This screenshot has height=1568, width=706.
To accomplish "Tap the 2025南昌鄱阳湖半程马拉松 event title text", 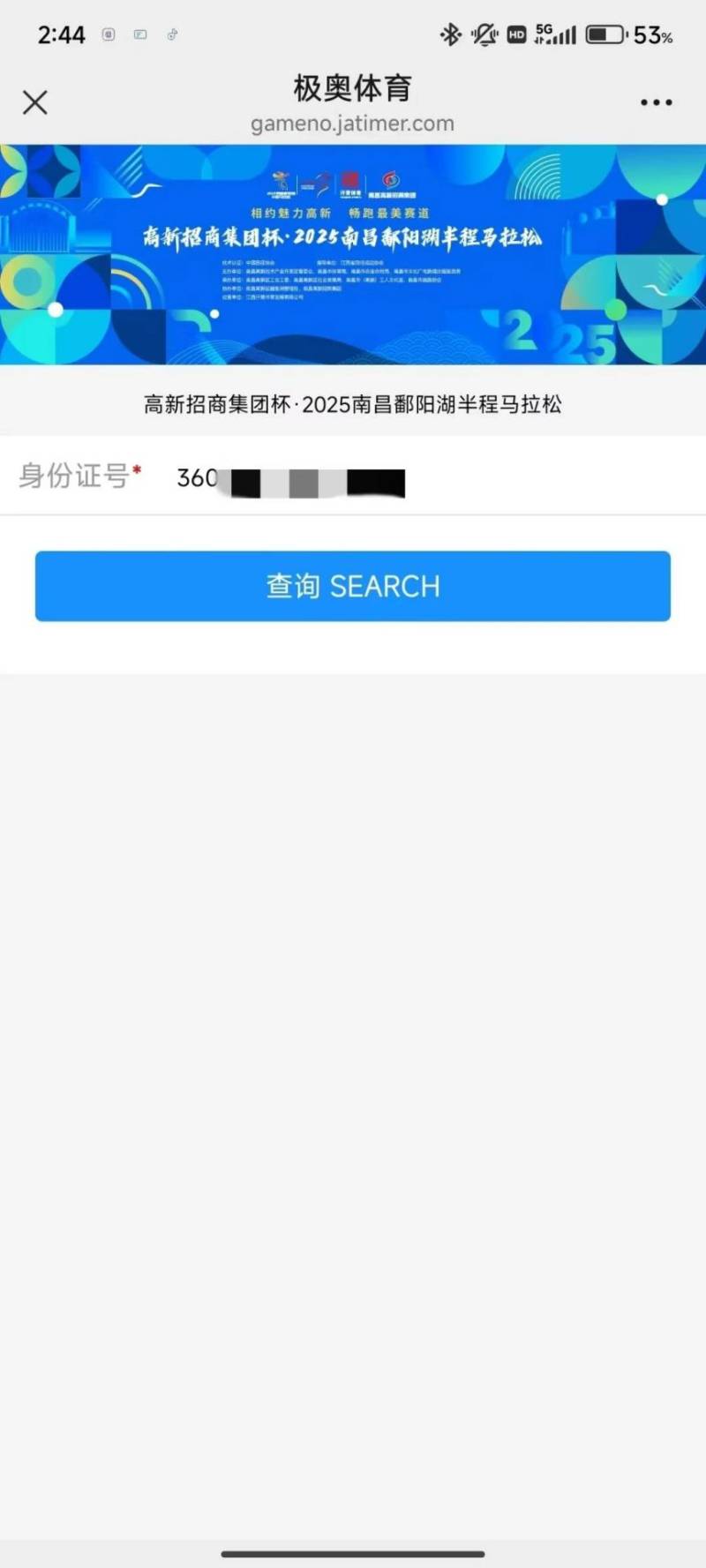I will tap(353, 404).
